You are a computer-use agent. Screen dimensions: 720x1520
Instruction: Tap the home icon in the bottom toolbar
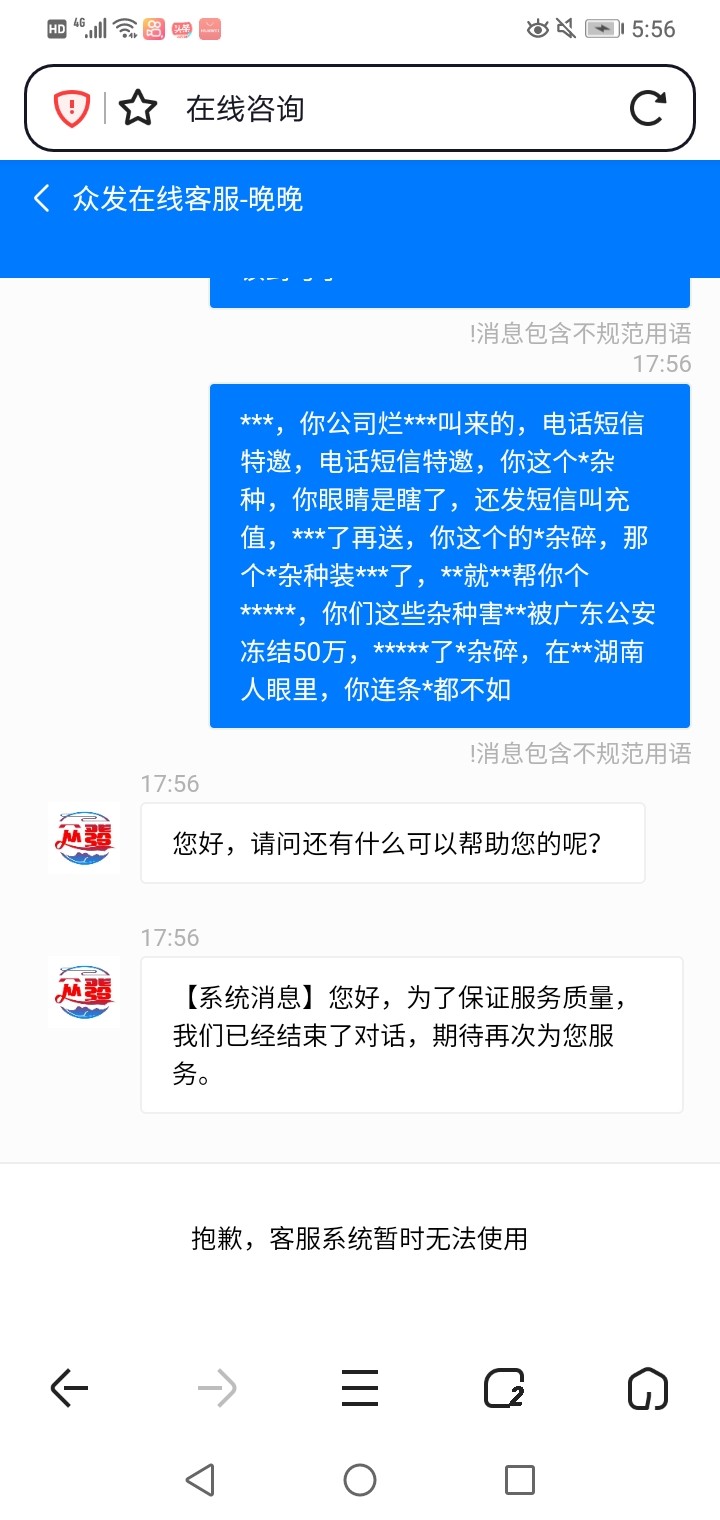pos(647,1388)
